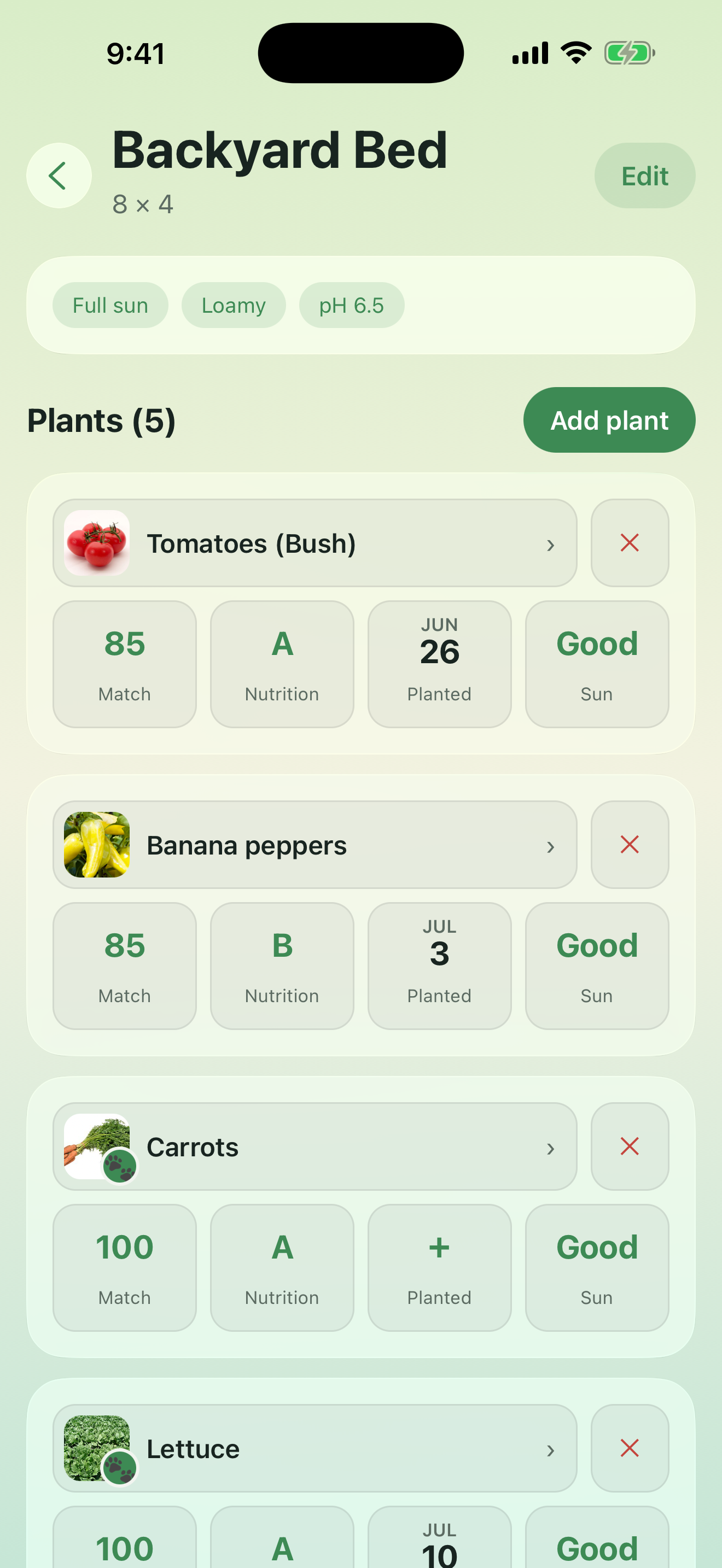Viewport: 722px width, 1568px height.
Task: Set the planted date for Carrots
Action: click(x=440, y=1268)
